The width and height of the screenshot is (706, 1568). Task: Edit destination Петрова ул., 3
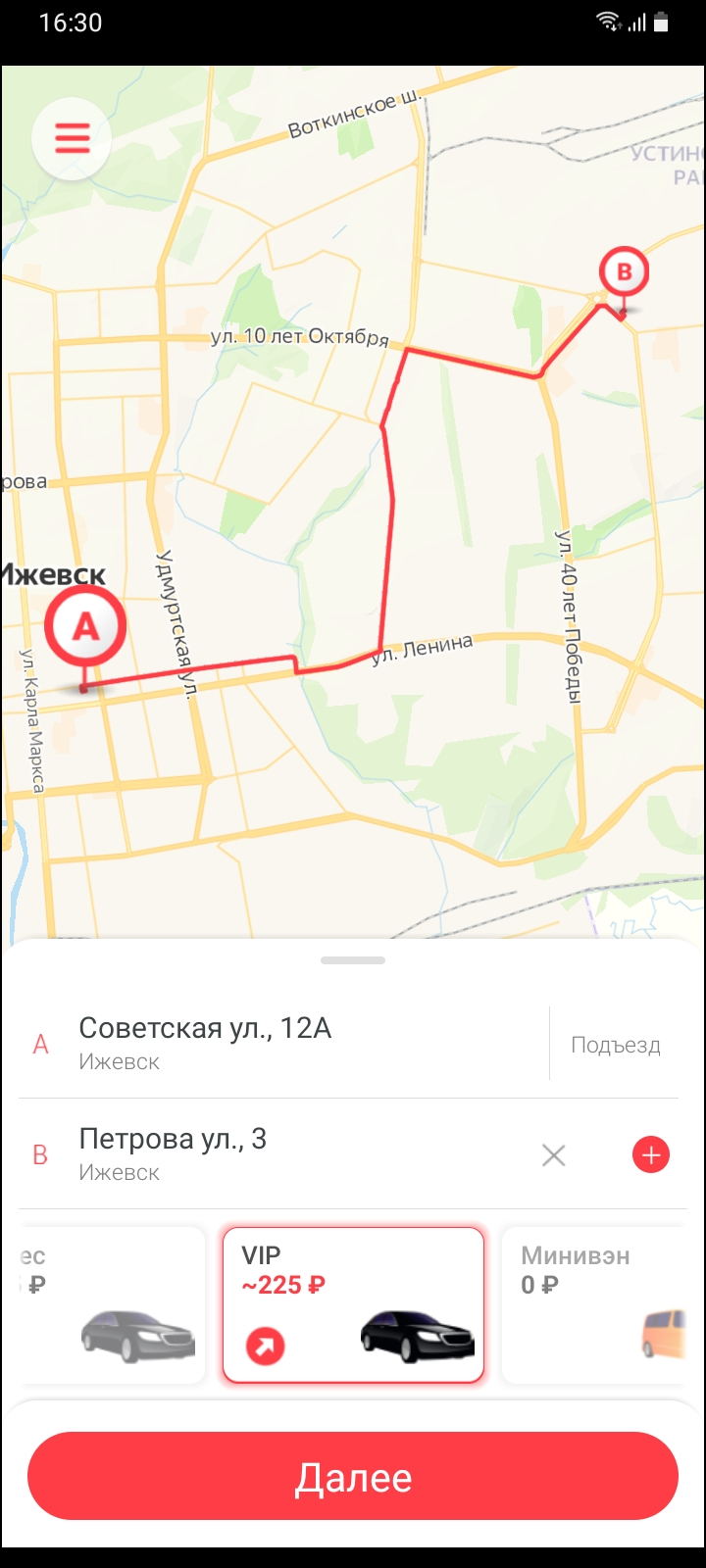[x=275, y=1153]
